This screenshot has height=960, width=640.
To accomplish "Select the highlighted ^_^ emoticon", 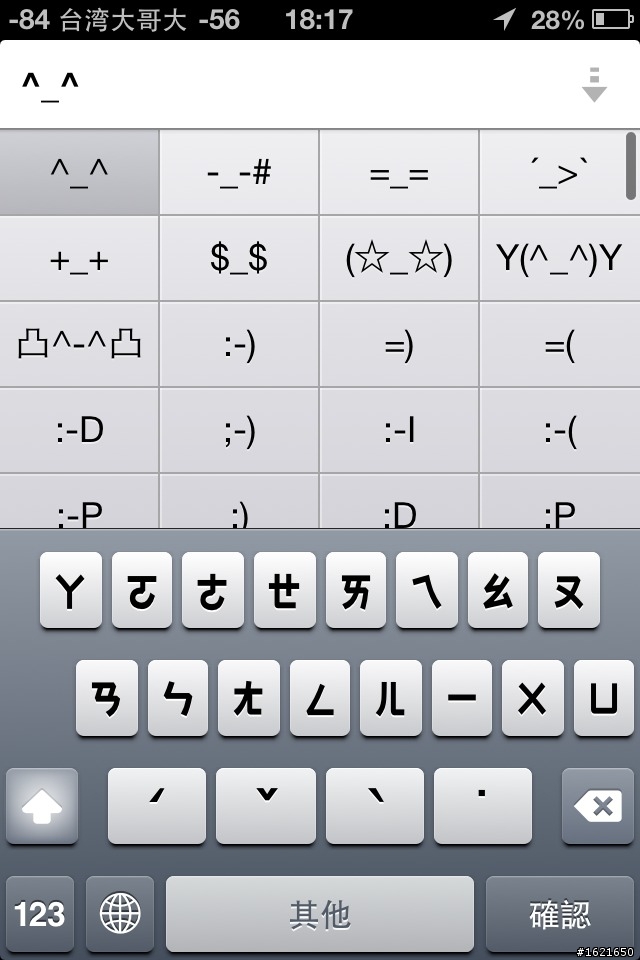I will tap(79, 173).
